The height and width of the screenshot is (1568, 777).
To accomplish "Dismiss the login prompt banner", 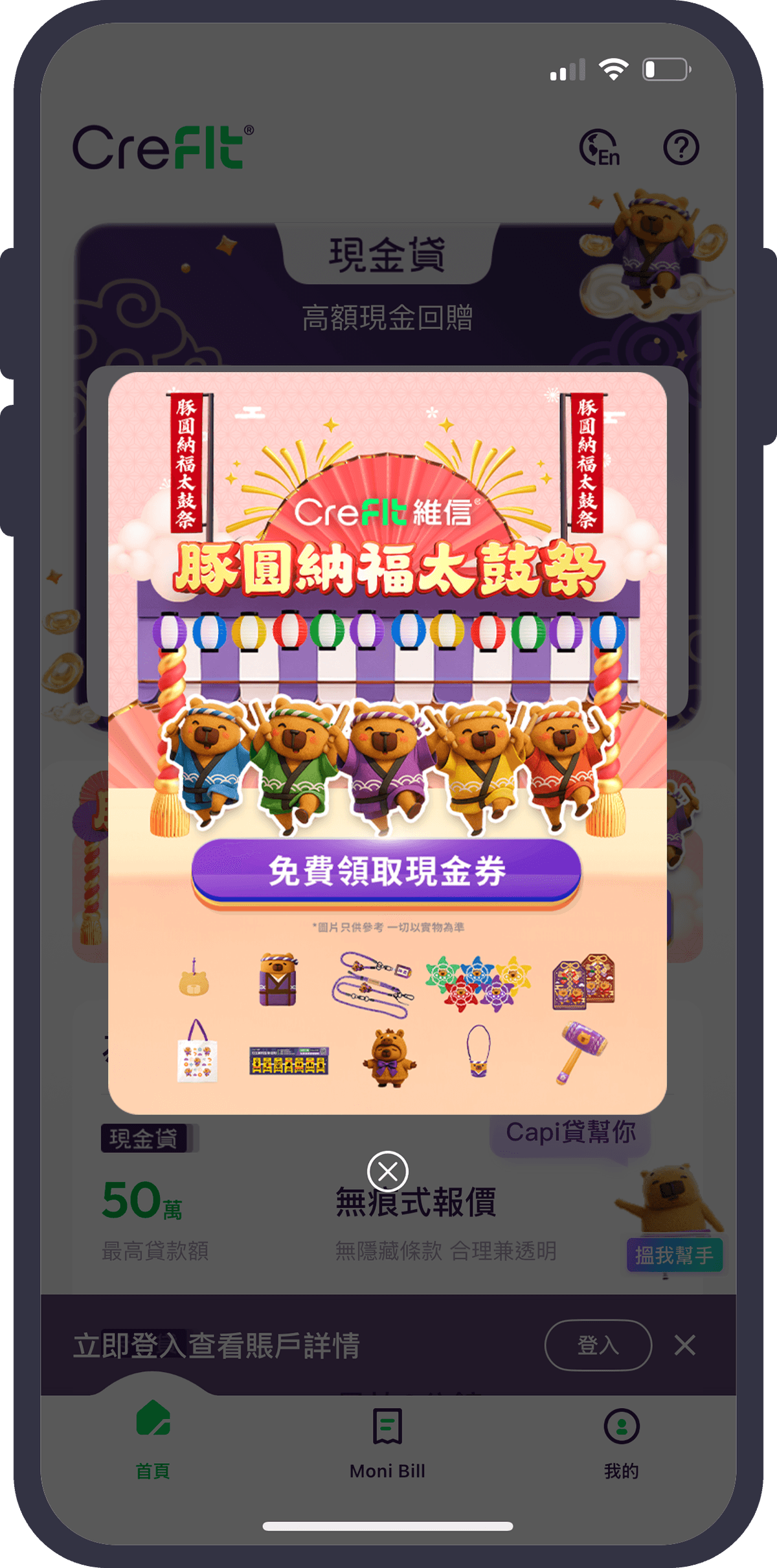I will (684, 1345).
